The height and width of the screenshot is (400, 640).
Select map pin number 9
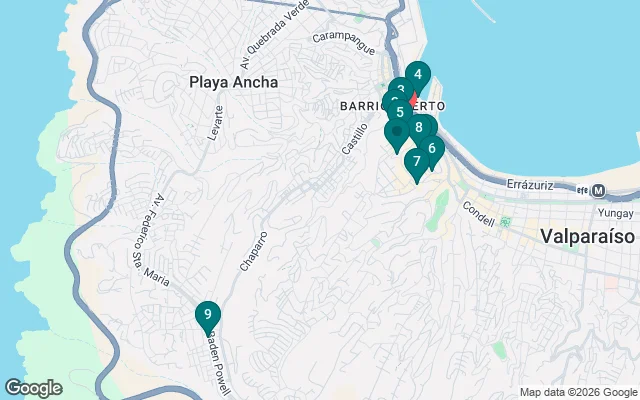tap(207, 316)
